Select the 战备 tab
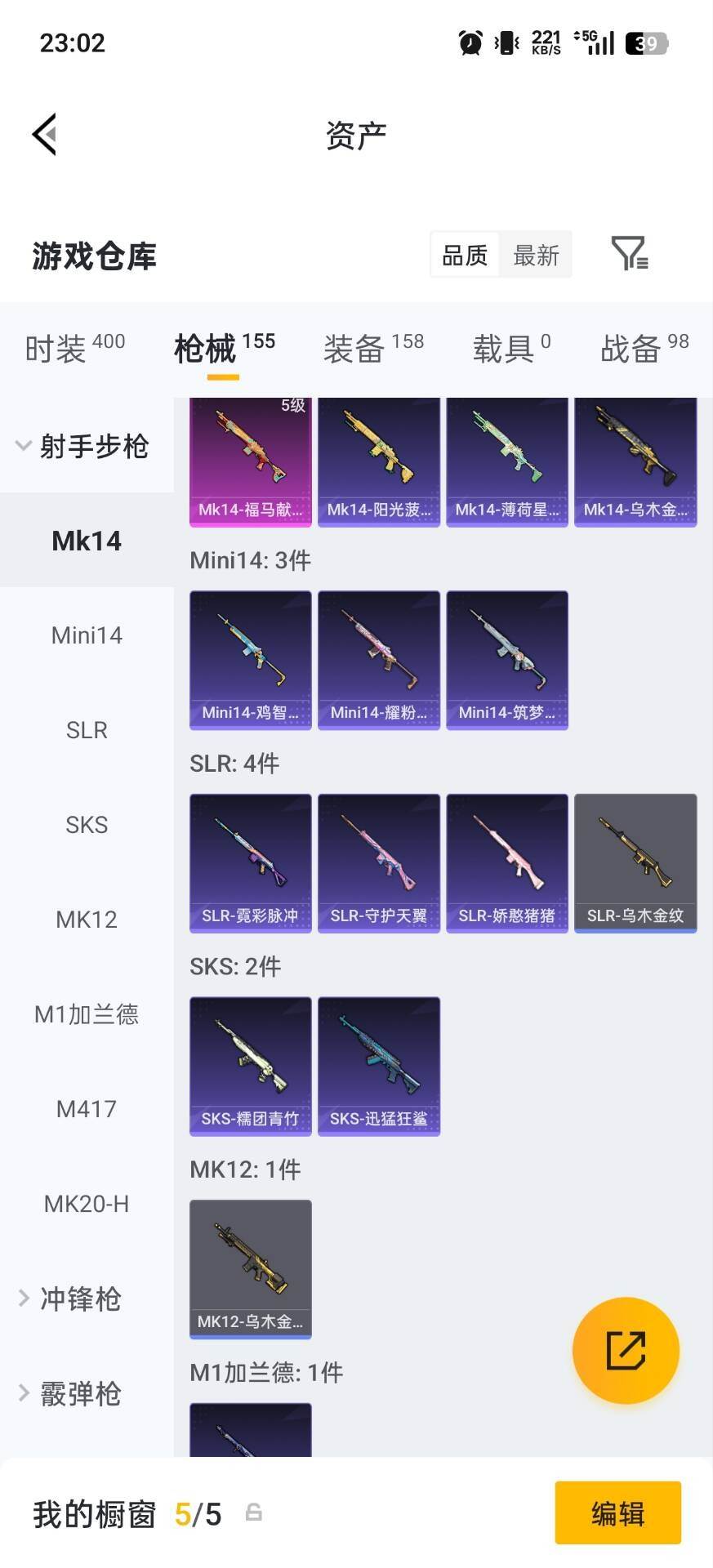This screenshot has width=713, height=1568. point(644,349)
